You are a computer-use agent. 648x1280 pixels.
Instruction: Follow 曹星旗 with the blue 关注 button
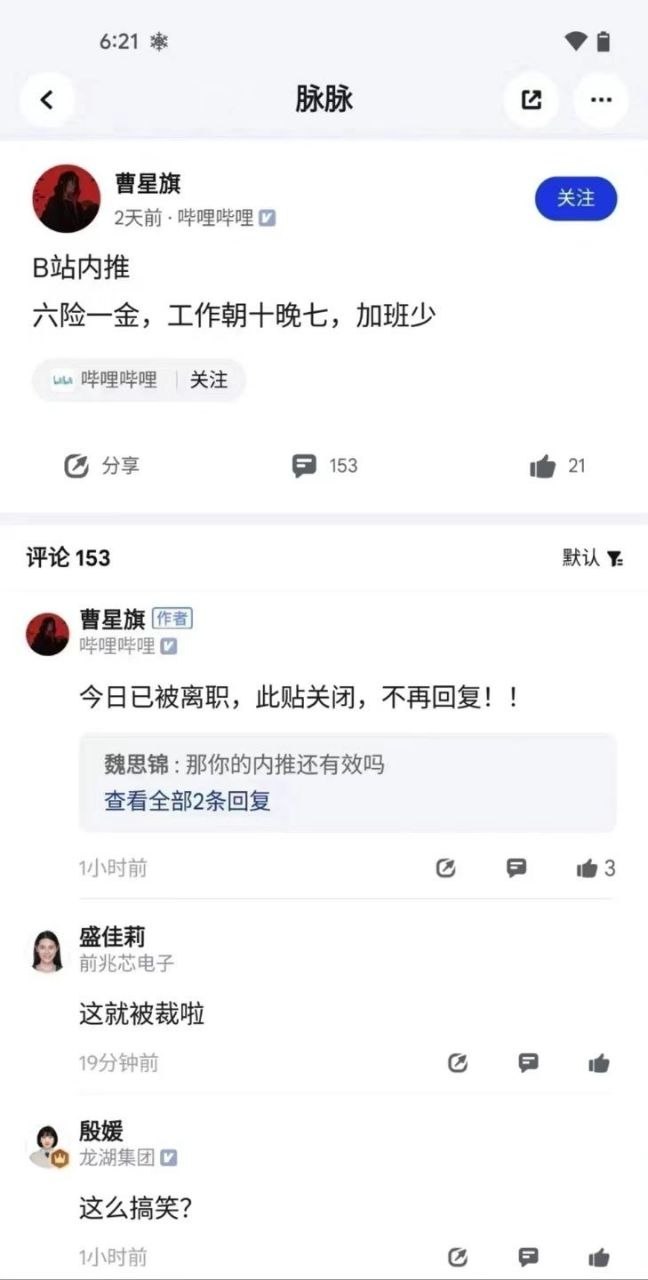tap(576, 198)
